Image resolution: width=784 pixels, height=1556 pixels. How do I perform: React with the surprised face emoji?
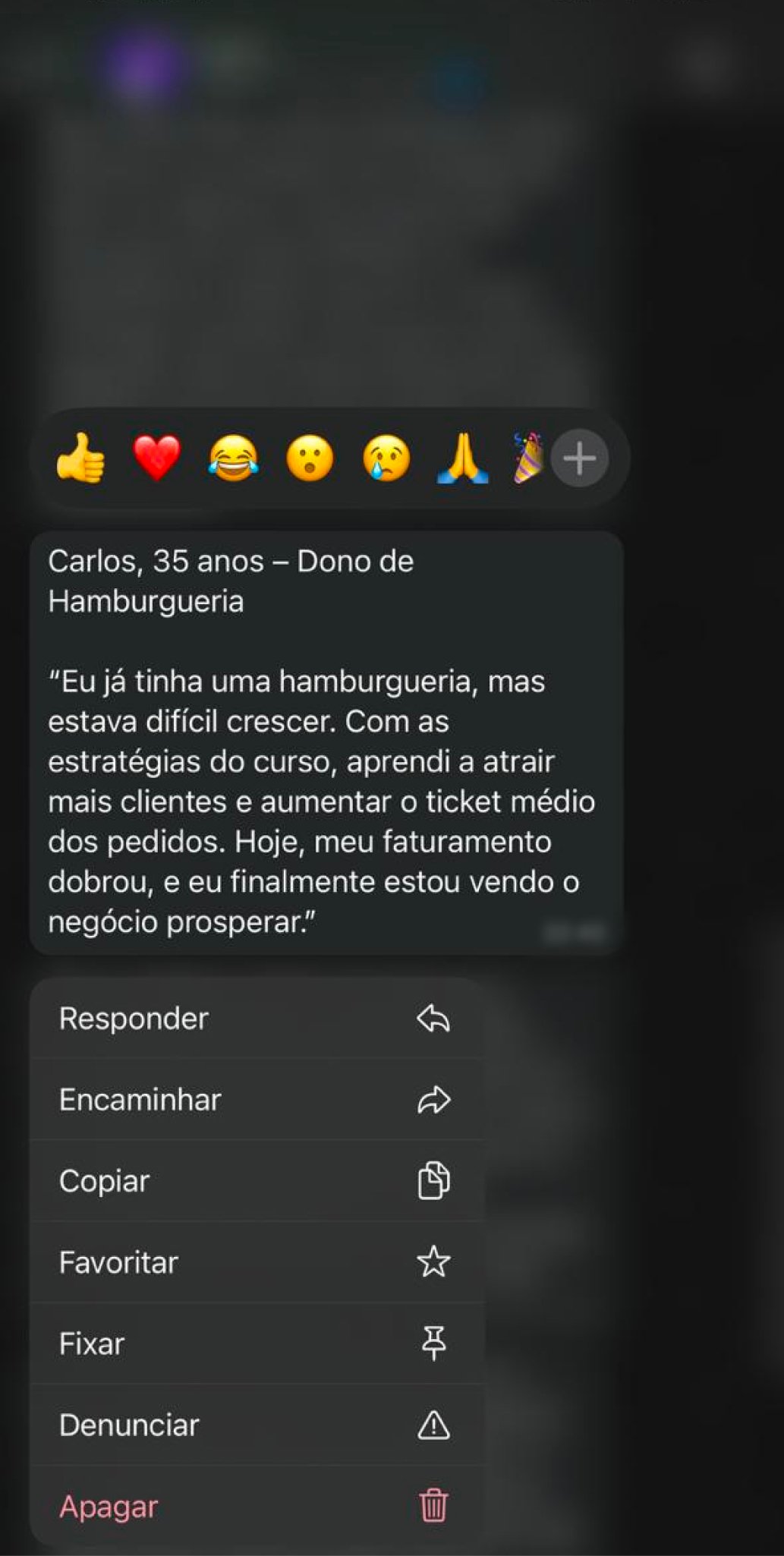pyautogui.click(x=310, y=458)
